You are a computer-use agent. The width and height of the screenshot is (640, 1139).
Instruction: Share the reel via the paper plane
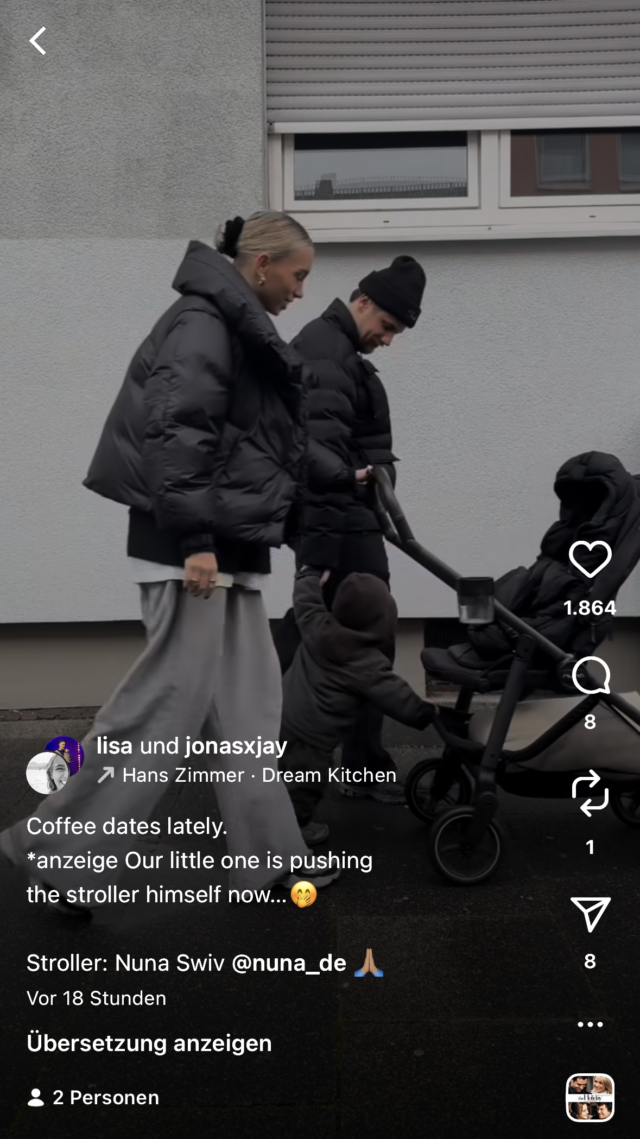coord(590,914)
